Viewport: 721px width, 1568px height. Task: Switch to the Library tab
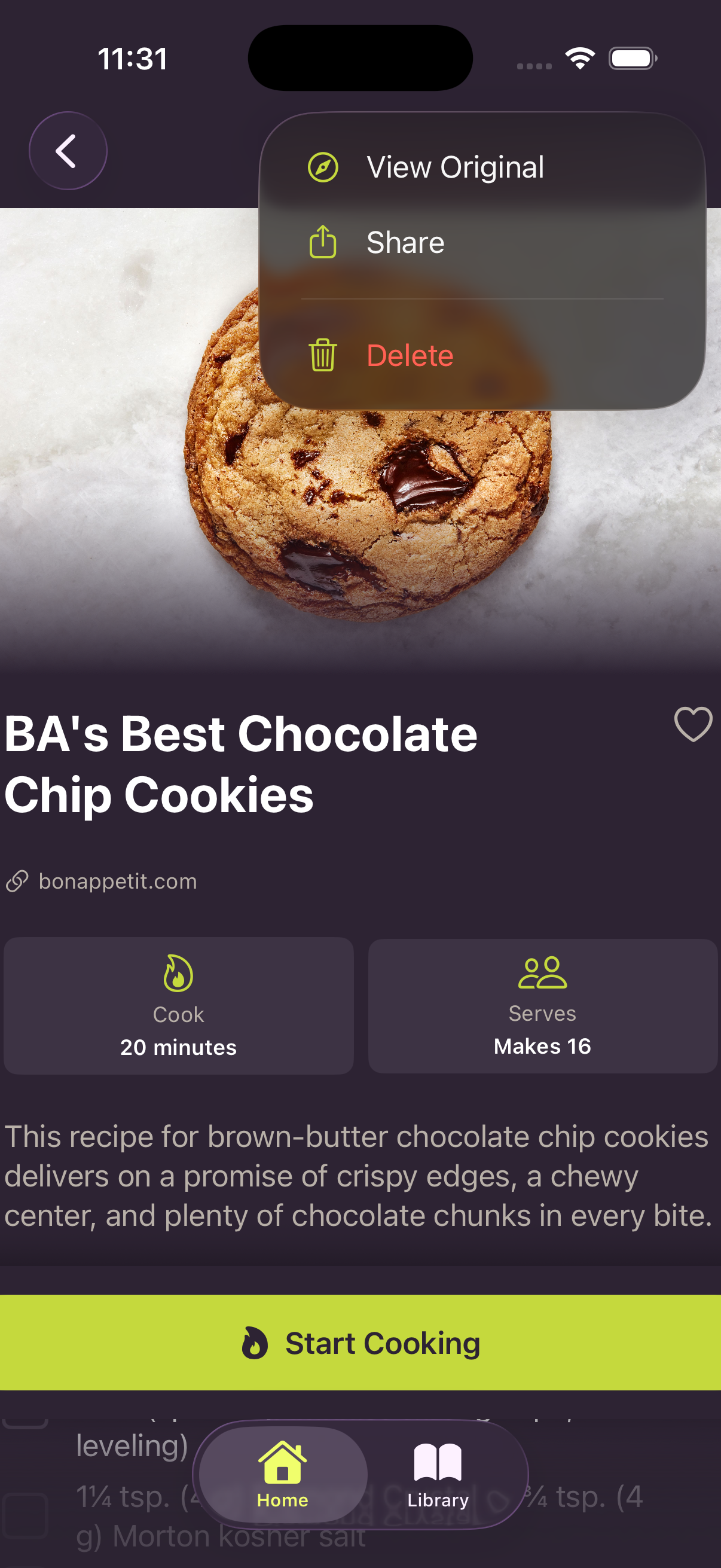(x=438, y=1474)
